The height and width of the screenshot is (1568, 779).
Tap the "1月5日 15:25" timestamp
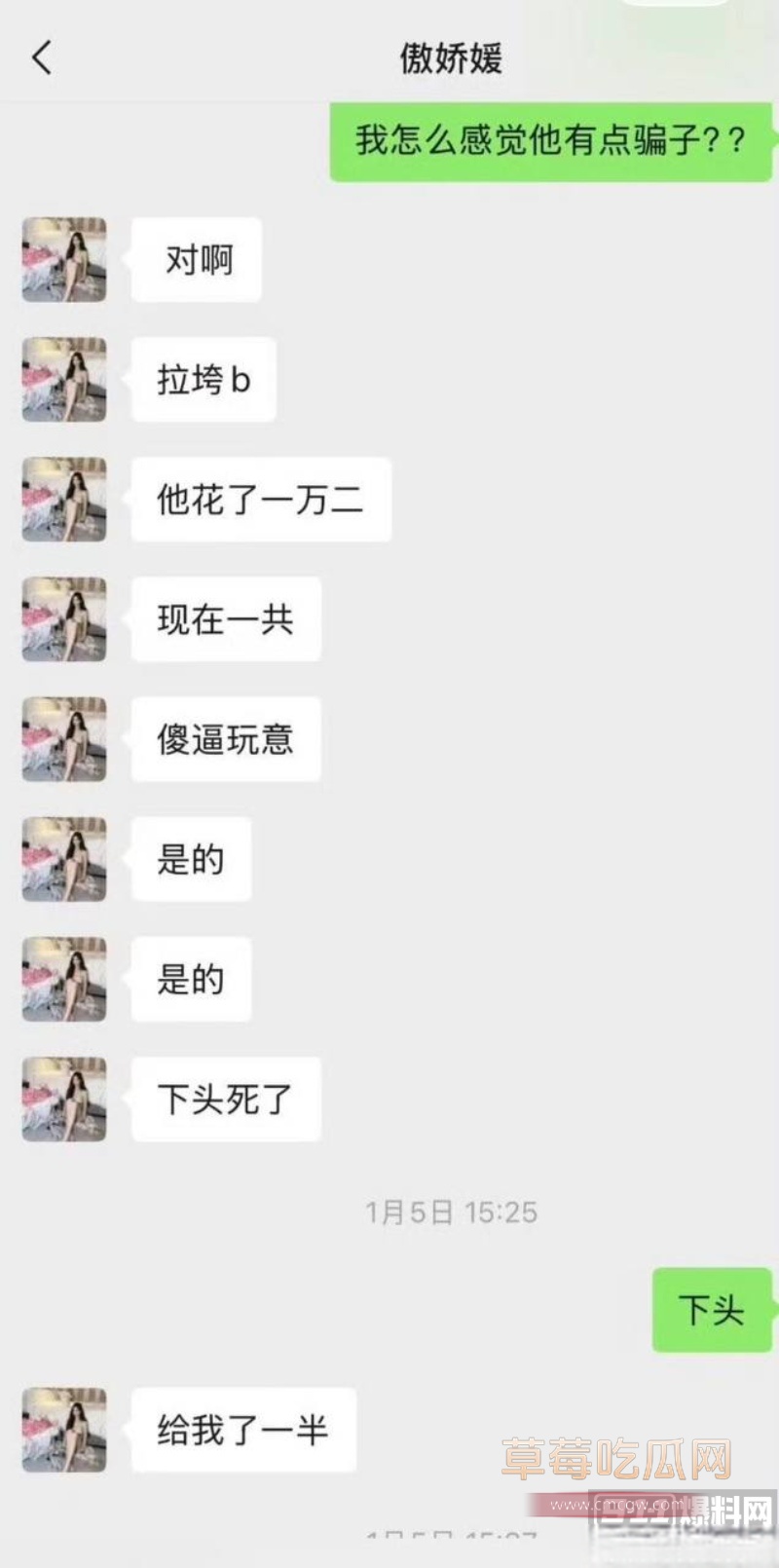pos(450,1212)
